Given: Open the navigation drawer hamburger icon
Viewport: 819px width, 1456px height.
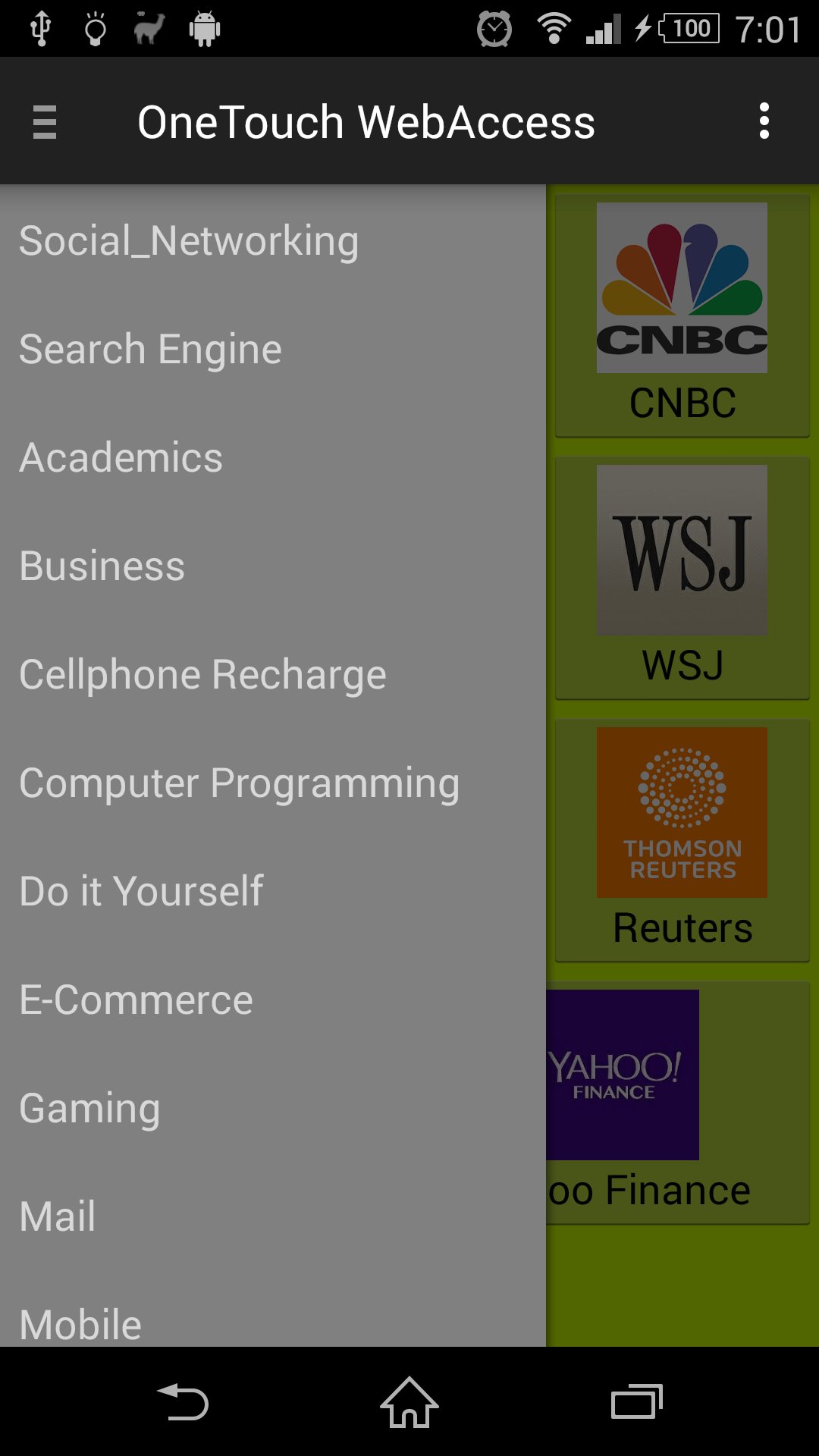Looking at the screenshot, I should pyautogui.click(x=43, y=121).
